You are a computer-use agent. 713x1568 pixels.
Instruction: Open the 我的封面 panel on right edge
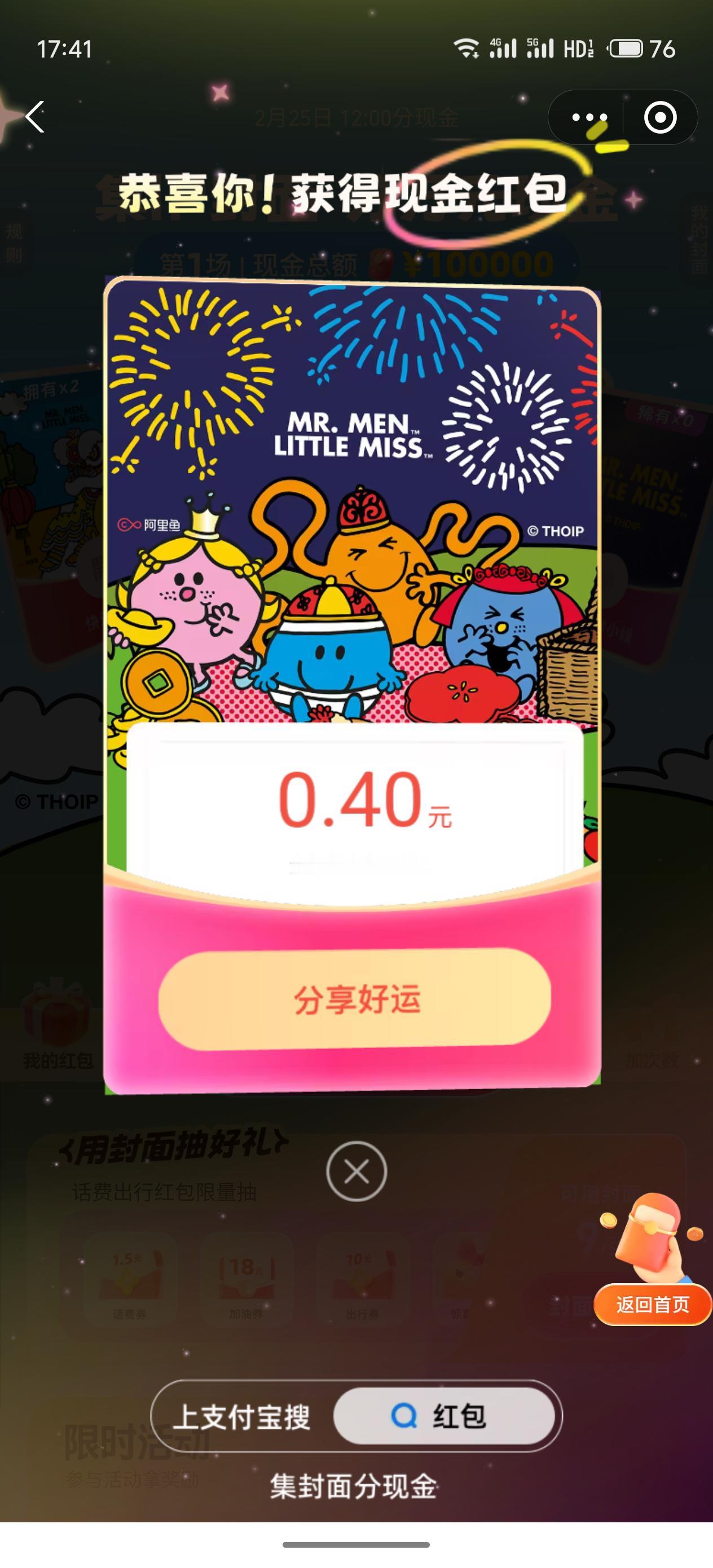tap(700, 237)
